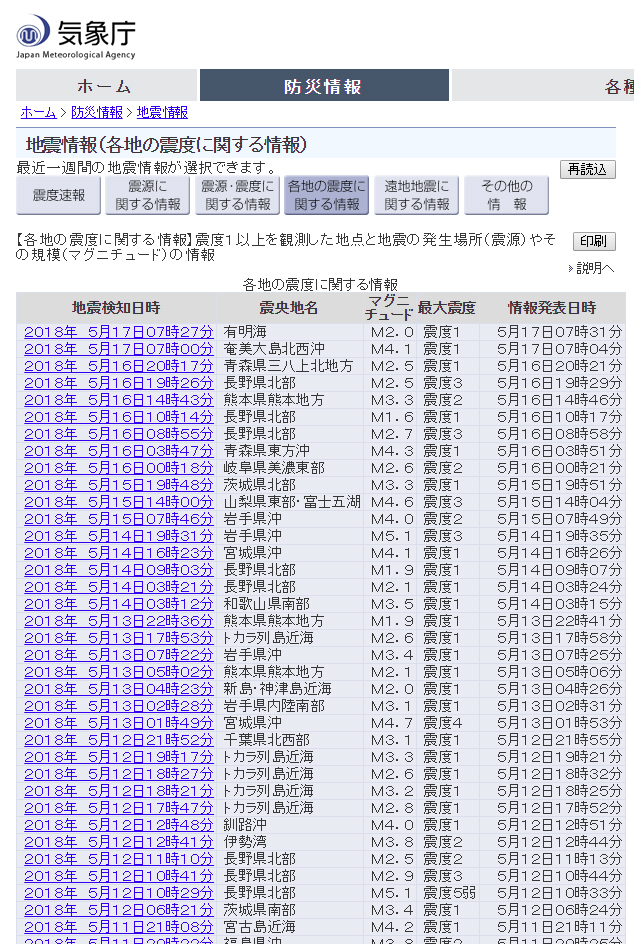Select 震源・震度に関する情報 button
This screenshot has height=944, width=634.
pos(237,195)
